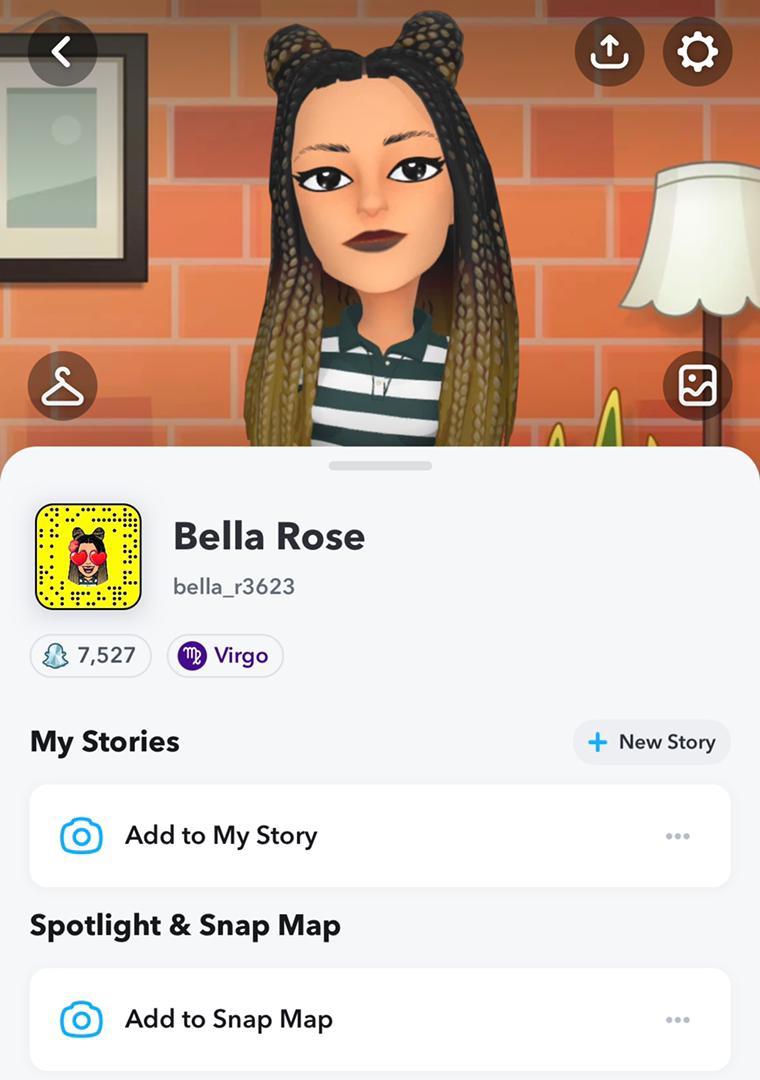Go back using the top-left arrow

(x=62, y=51)
